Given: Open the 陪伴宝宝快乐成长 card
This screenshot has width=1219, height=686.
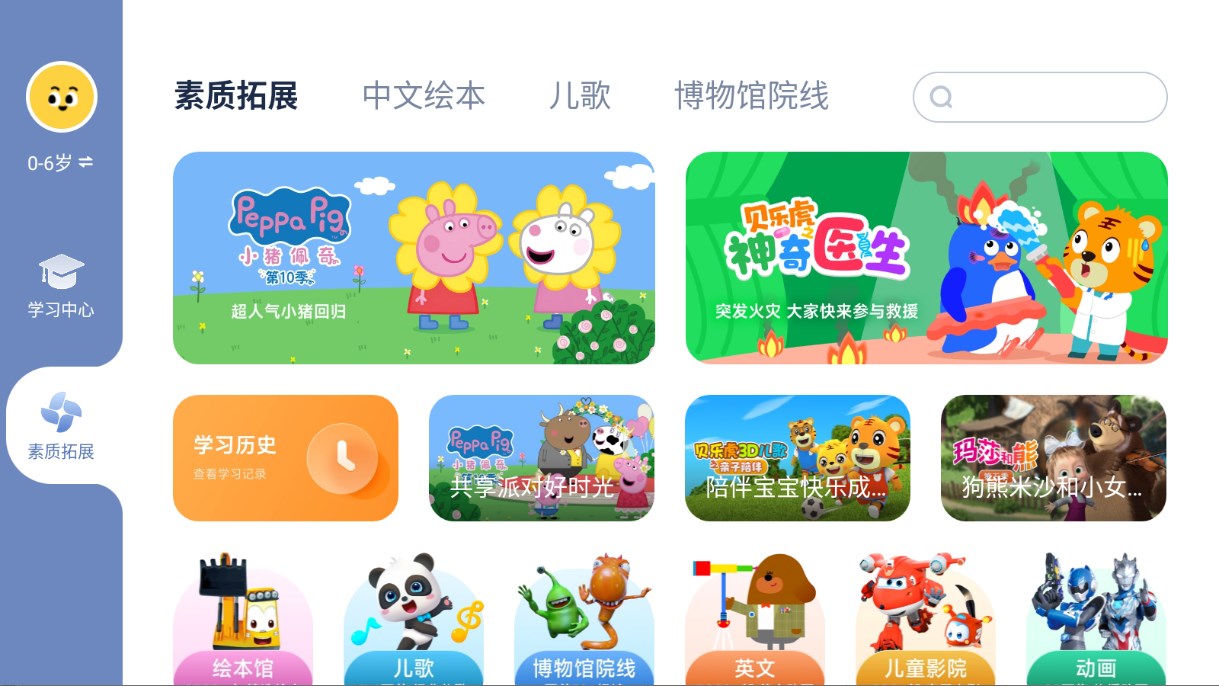Looking at the screenshot, I should [x=797, y=458].
